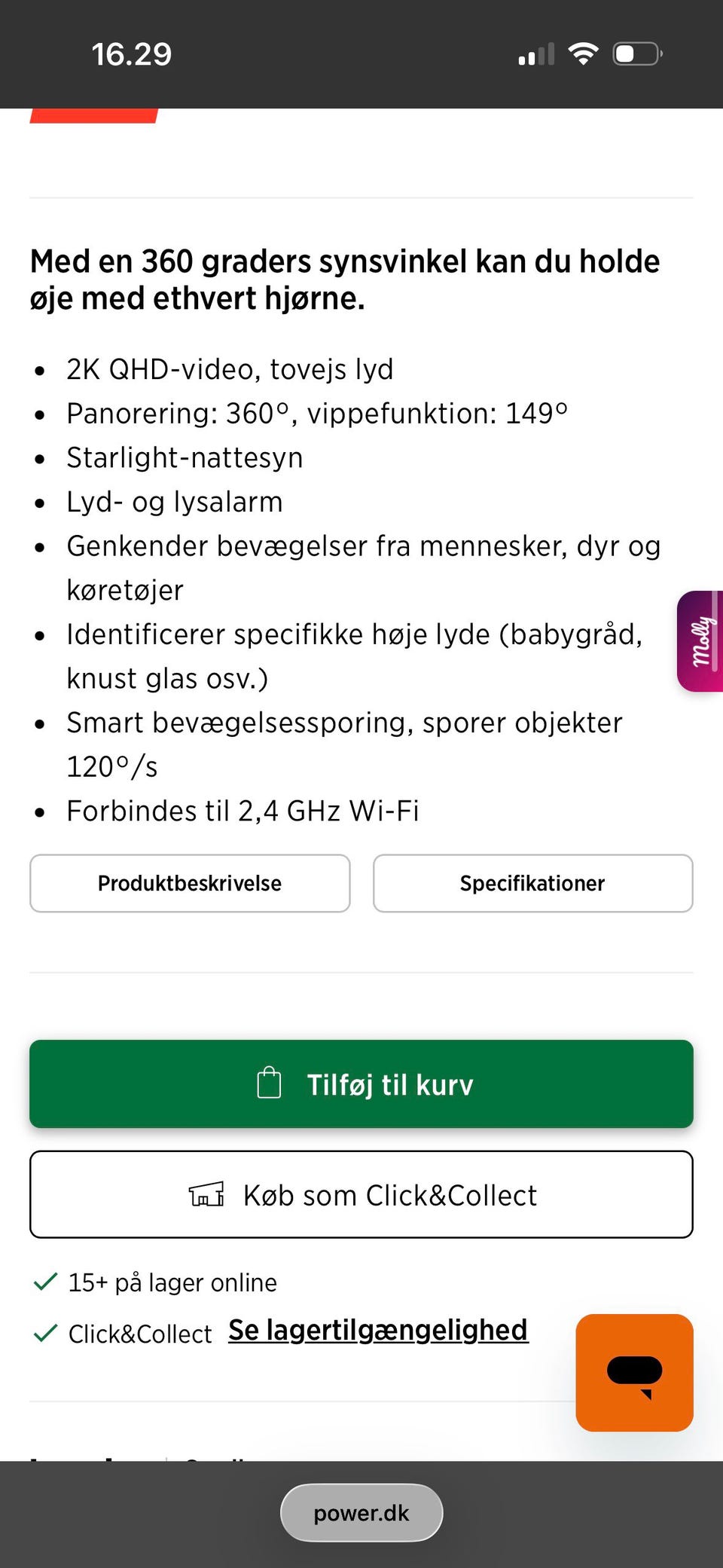Tap the '15+ på lager online' stock text
Viewport: 723px width, 1568px height.
pos(172,1281)
